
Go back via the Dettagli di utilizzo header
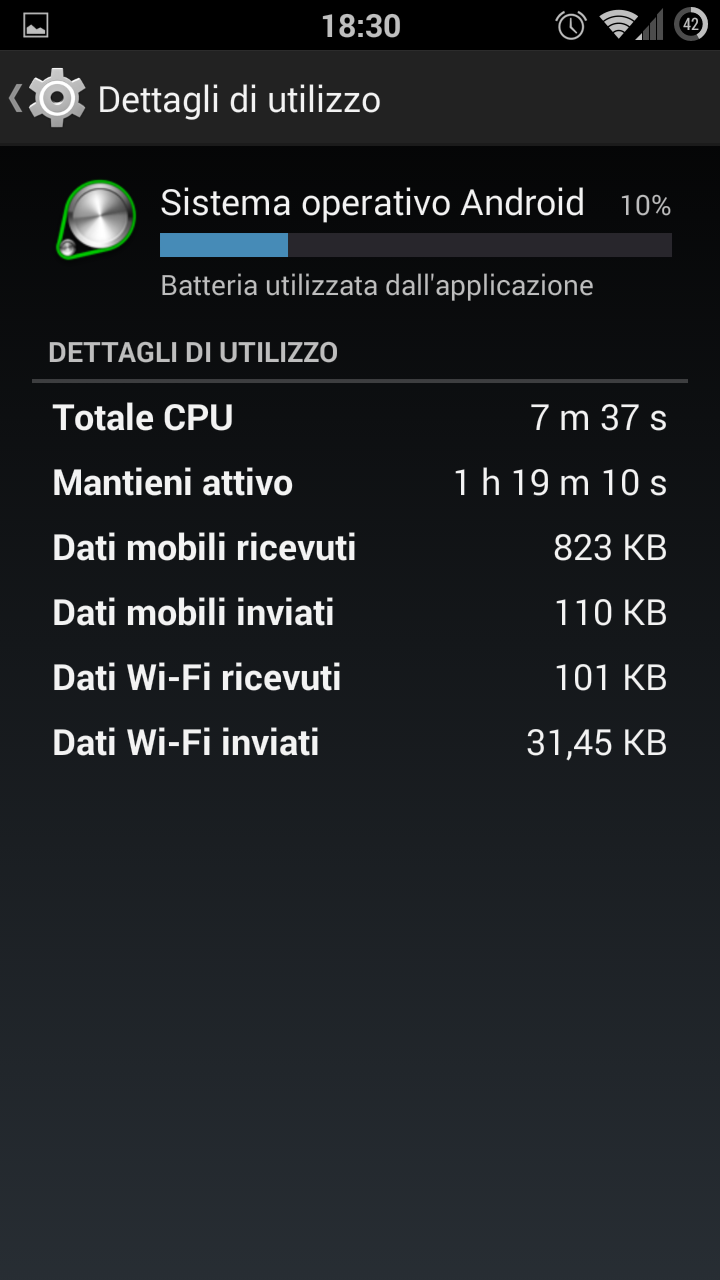point(48,98)
